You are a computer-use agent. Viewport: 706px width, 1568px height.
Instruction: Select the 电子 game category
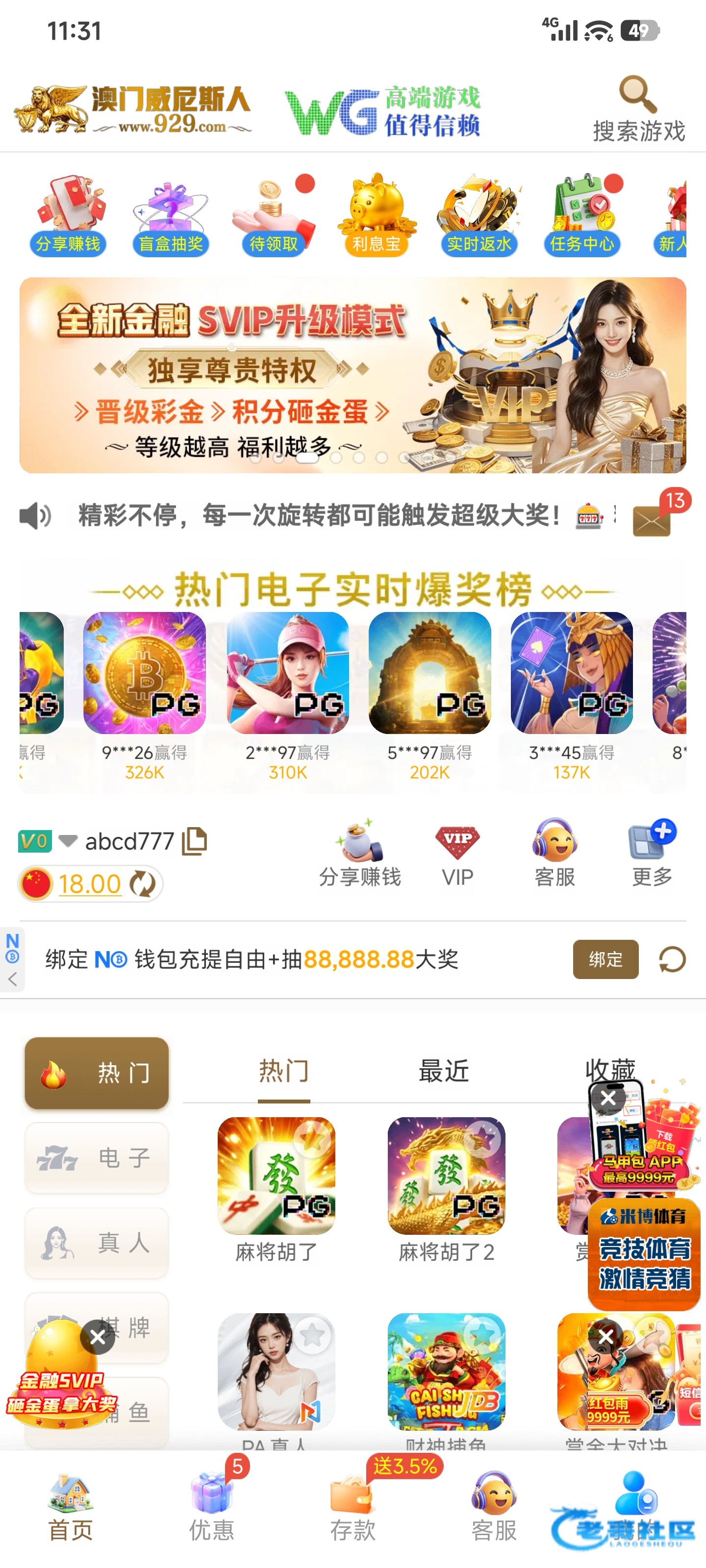tap(96, 1158)
